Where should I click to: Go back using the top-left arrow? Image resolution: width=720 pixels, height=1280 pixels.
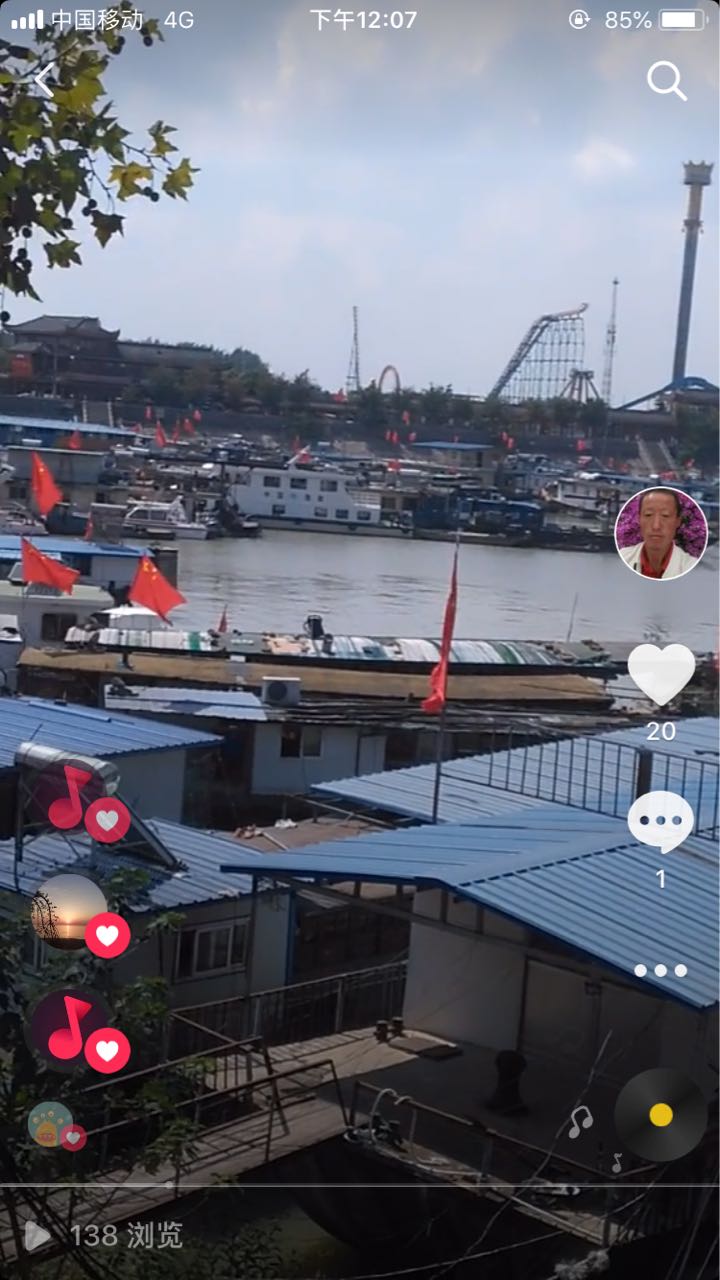(x=44, y=80)
